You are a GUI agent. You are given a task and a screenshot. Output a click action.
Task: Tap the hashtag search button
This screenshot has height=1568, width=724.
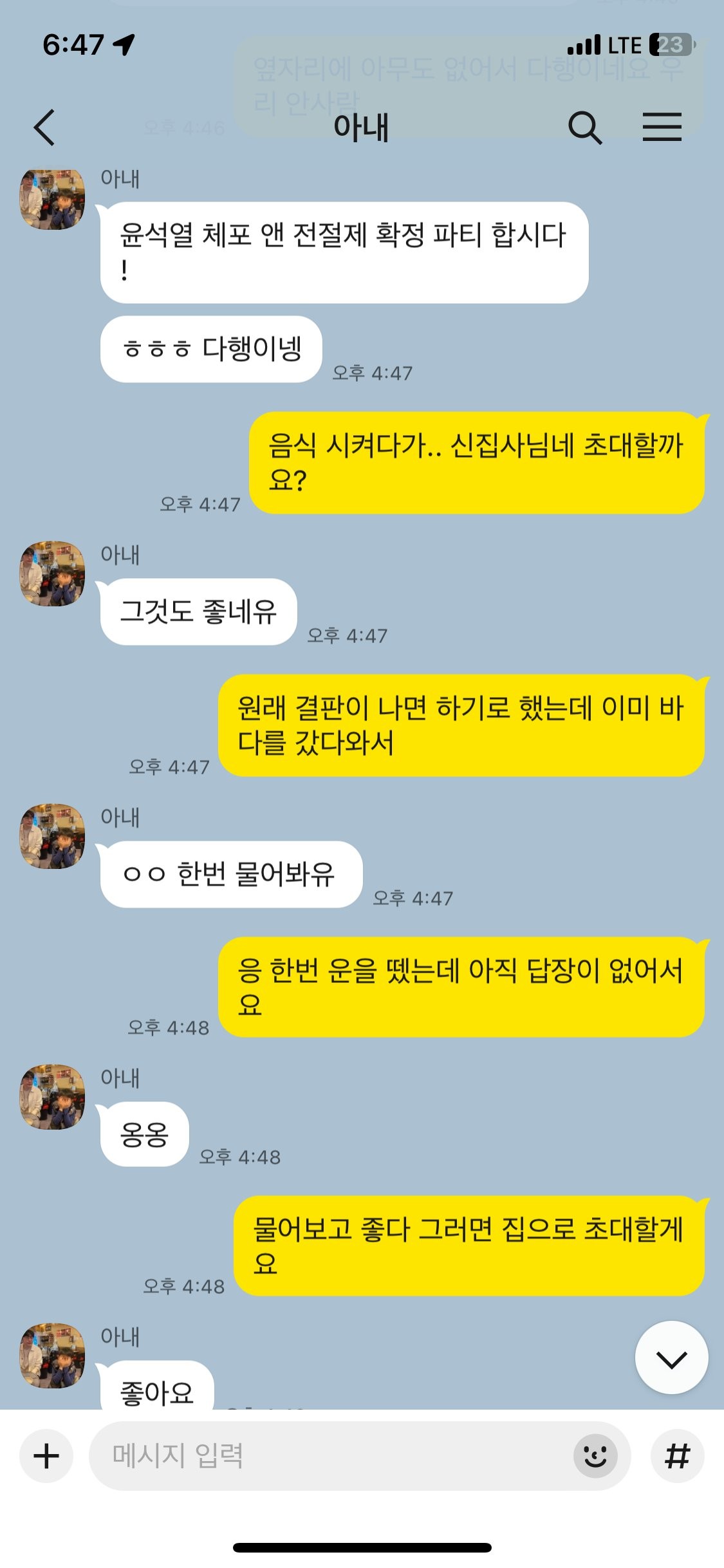[x=677, y=1456]
